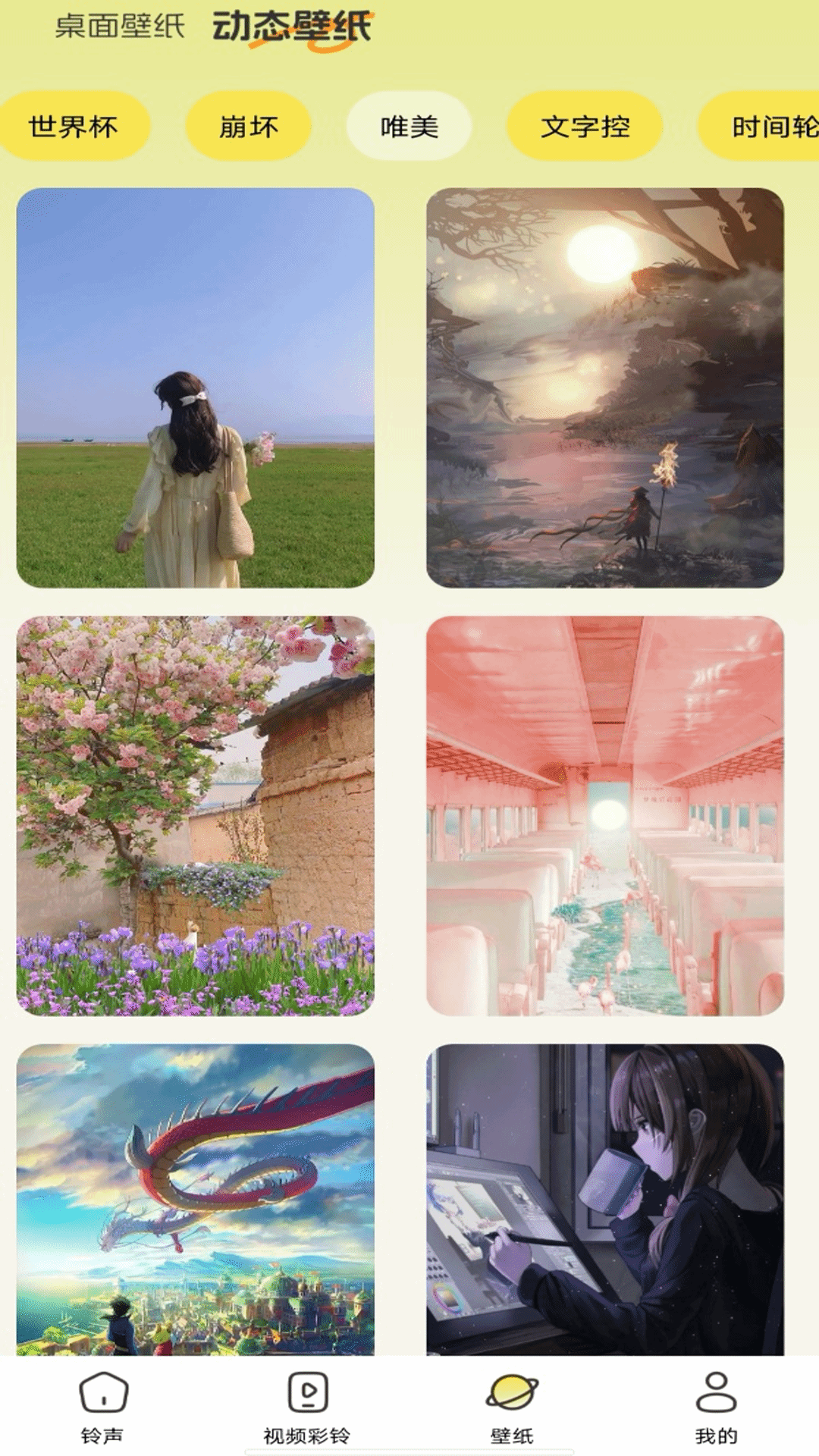
Task: View the red dragon sky wallpaper
Action: pyautogui.click(x=196, y=1198)
